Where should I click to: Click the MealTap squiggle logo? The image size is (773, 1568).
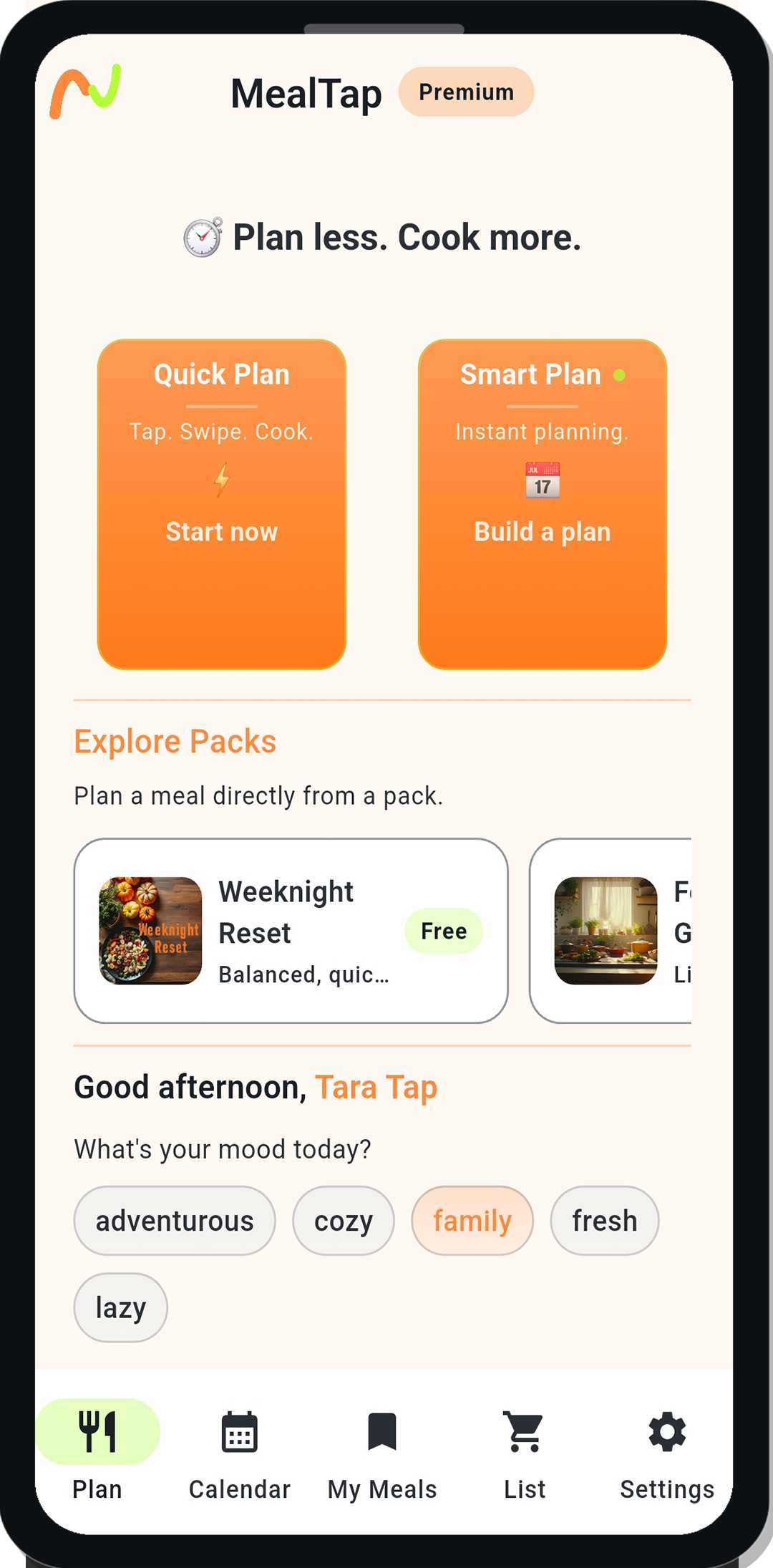coord(86,93)
